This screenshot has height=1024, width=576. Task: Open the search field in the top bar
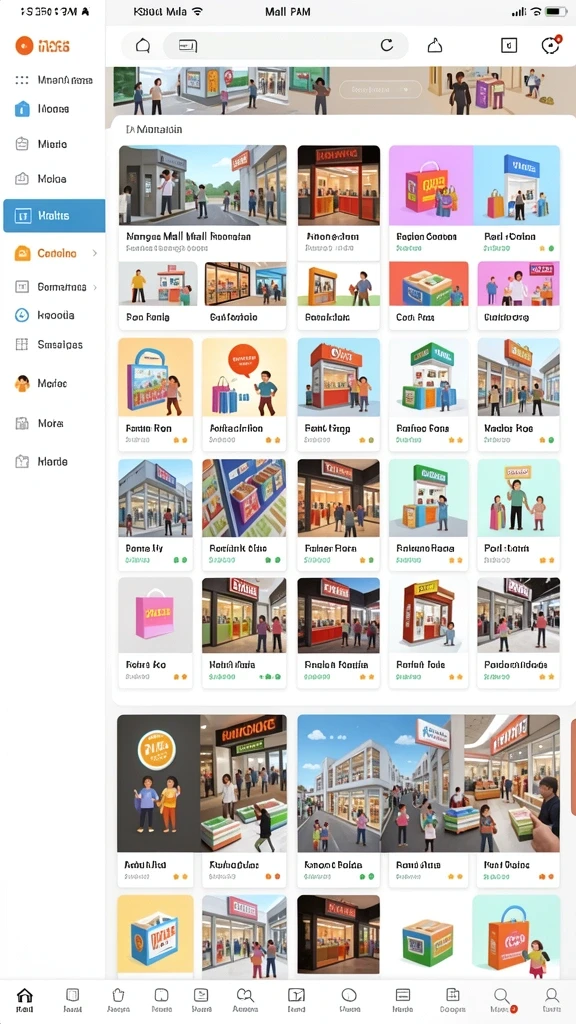click(x=285, y=46)
